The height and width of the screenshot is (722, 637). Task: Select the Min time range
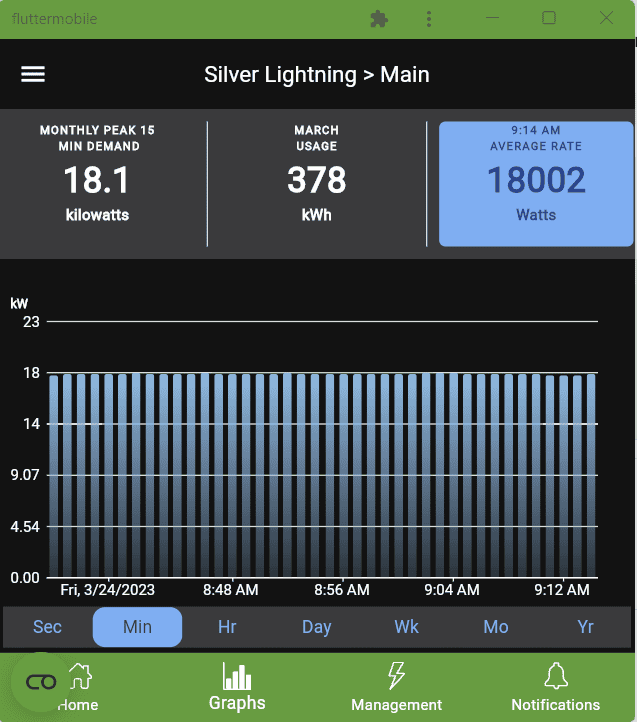pos(137,627)
